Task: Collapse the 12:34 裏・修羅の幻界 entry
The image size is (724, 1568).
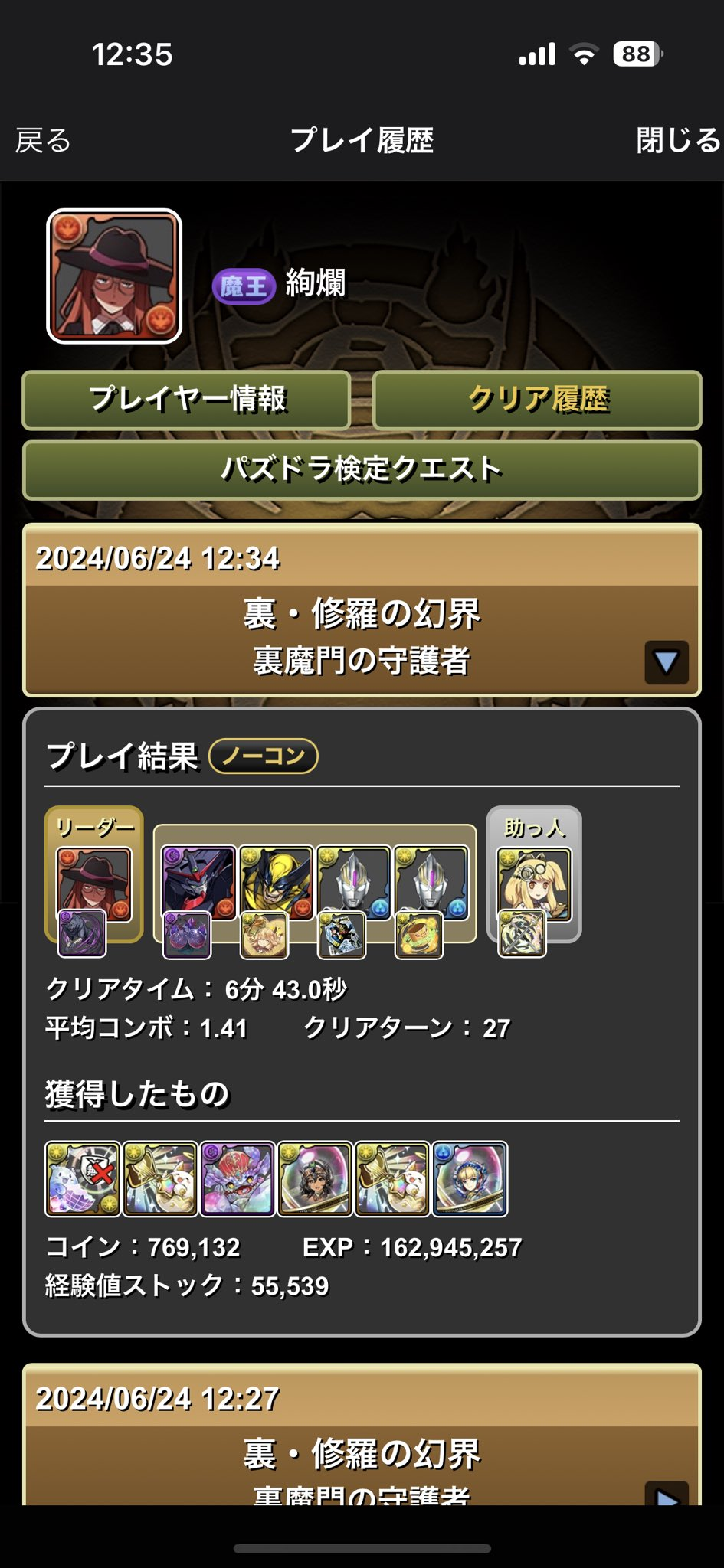Action: pos(666,662)
